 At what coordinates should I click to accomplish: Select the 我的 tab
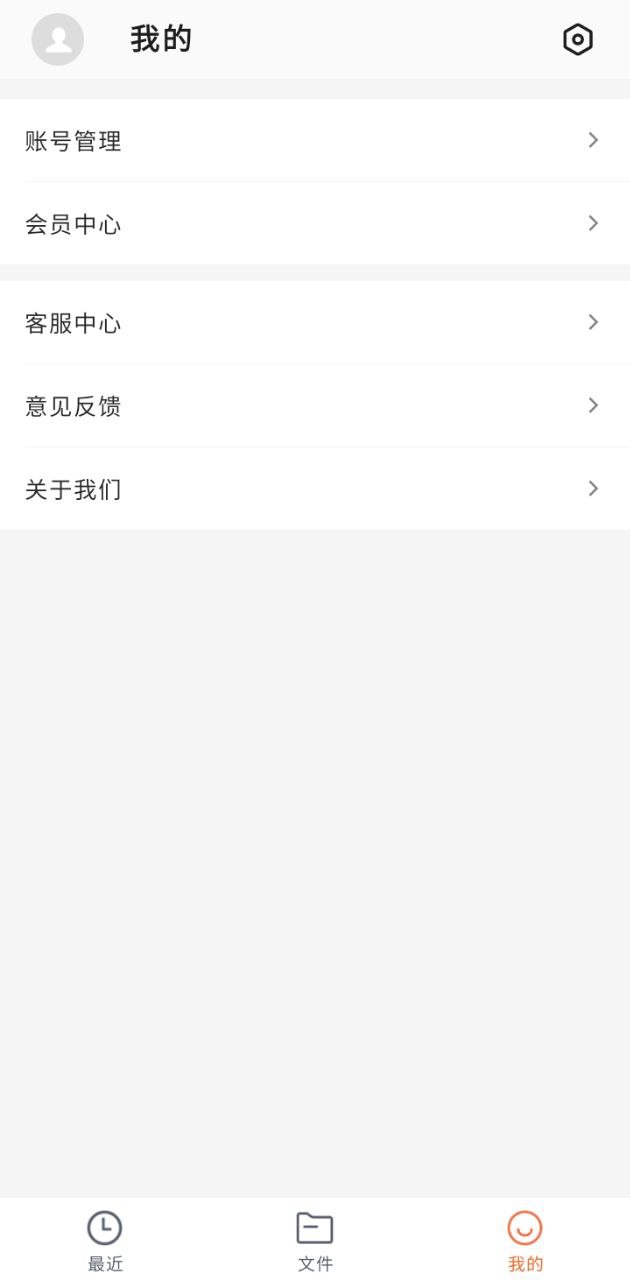tap(525, 1240)
